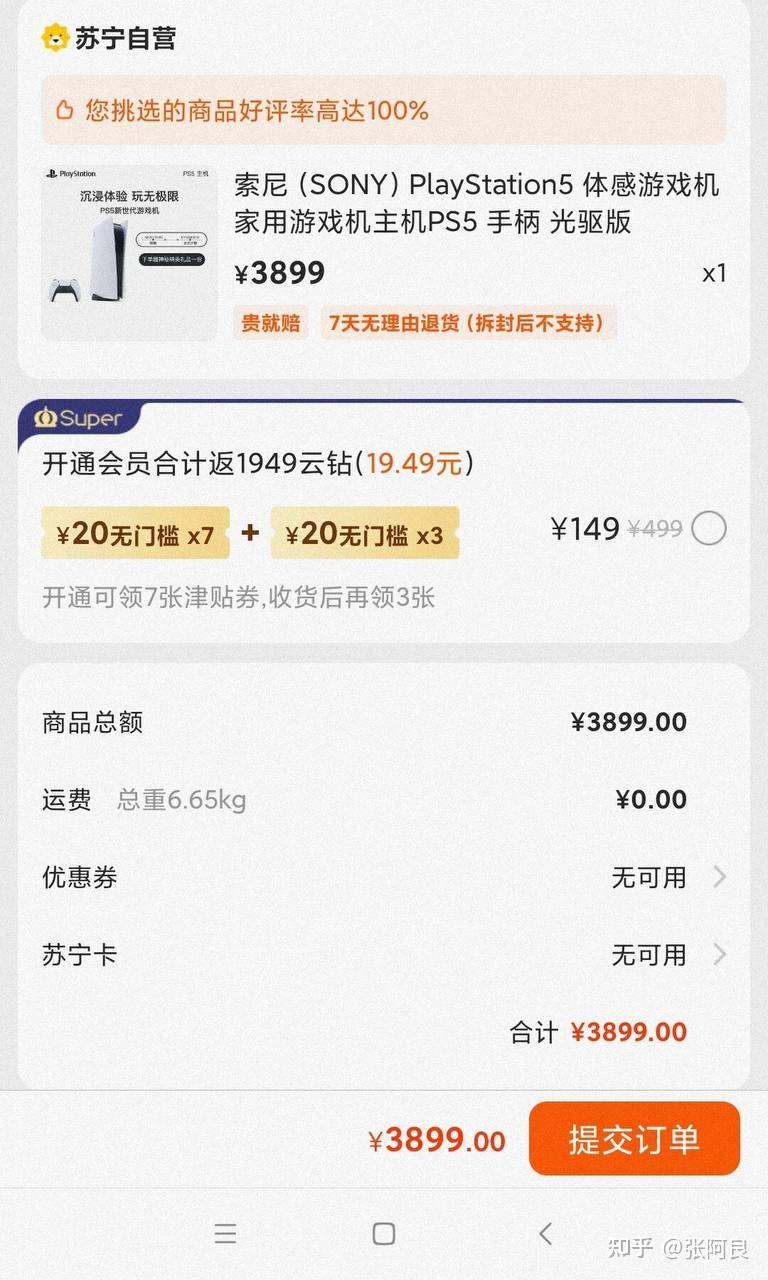Click the crossed-out ¥499 original price
This screenshot has height=1280, width=768.
655,529
